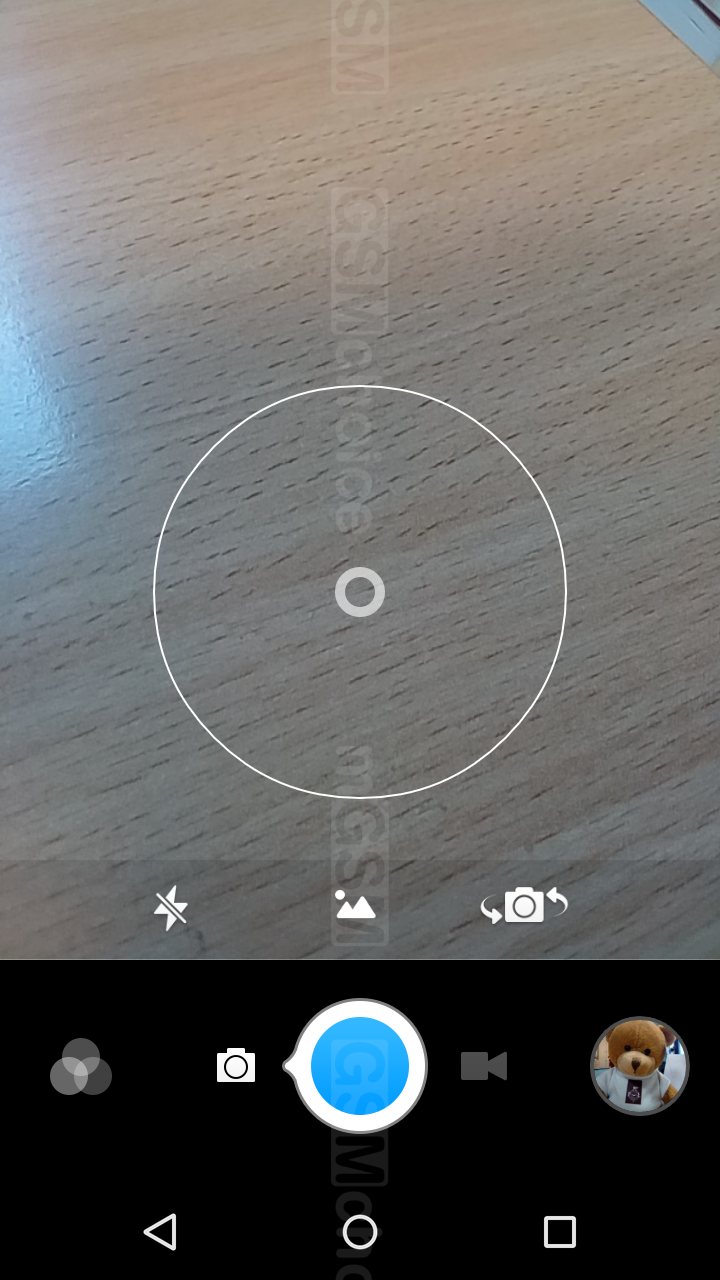
Task: Go back using the navigation bar
Action: [x=160, y=1232]
